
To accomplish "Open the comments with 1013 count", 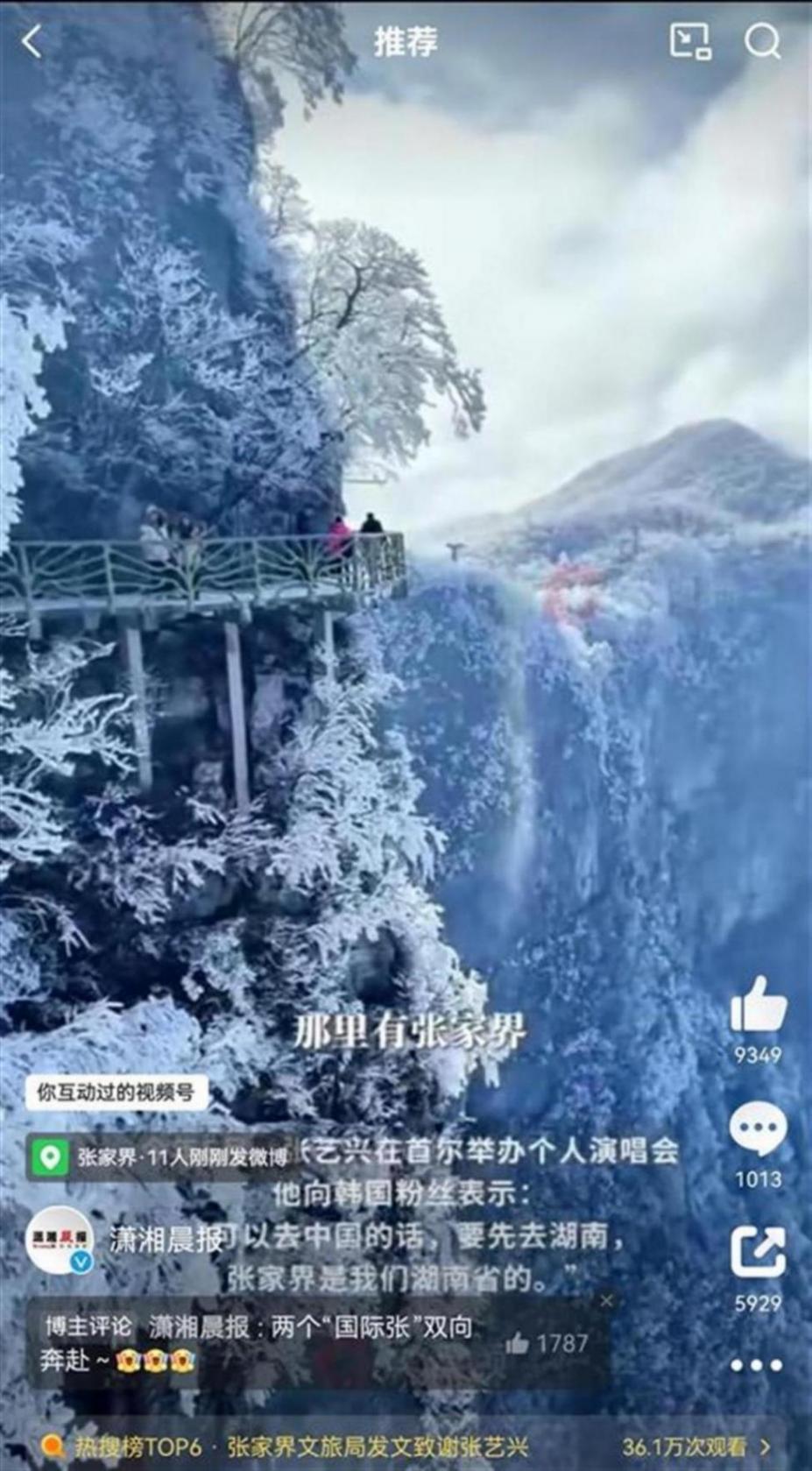I will click(758, 1130).
